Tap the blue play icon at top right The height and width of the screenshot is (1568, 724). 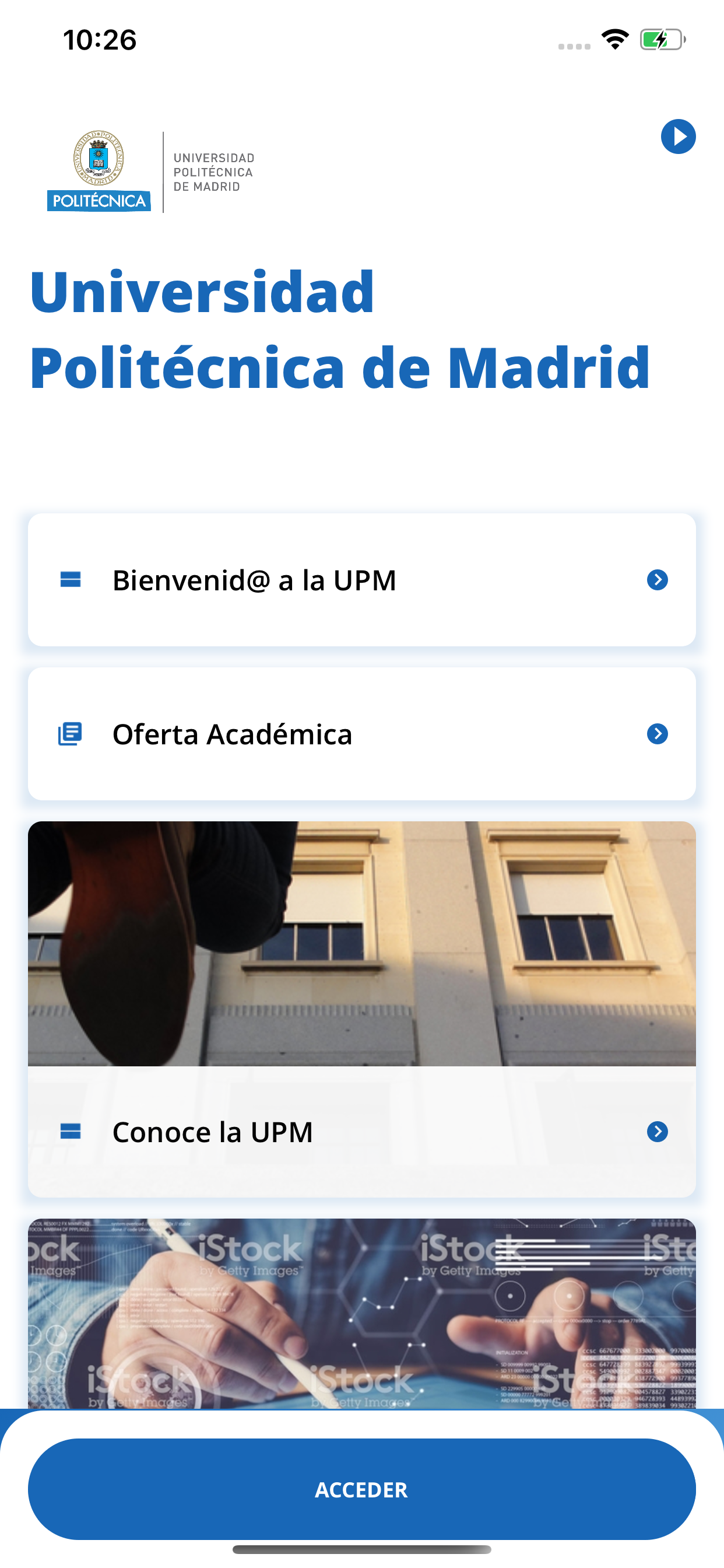[x=678, y=137]
